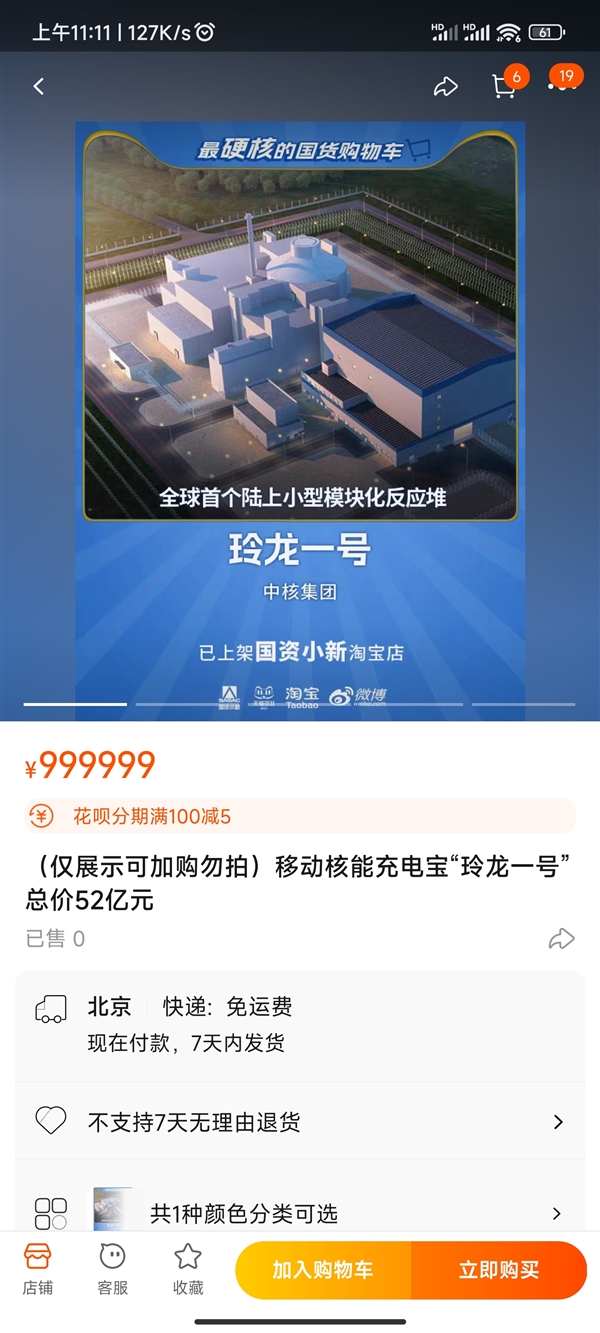Tap the share arrow beside 已售 0
The height and width of the screenshot is (1333, 600).
pos(562,938)
